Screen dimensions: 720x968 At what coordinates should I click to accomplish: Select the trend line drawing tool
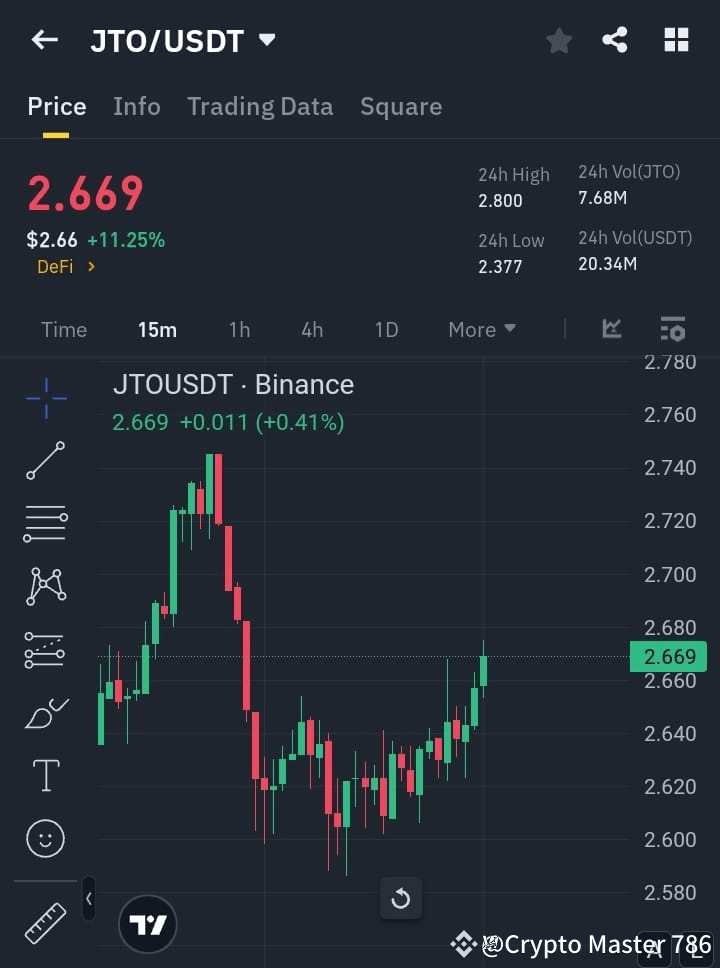coord(45,461)
